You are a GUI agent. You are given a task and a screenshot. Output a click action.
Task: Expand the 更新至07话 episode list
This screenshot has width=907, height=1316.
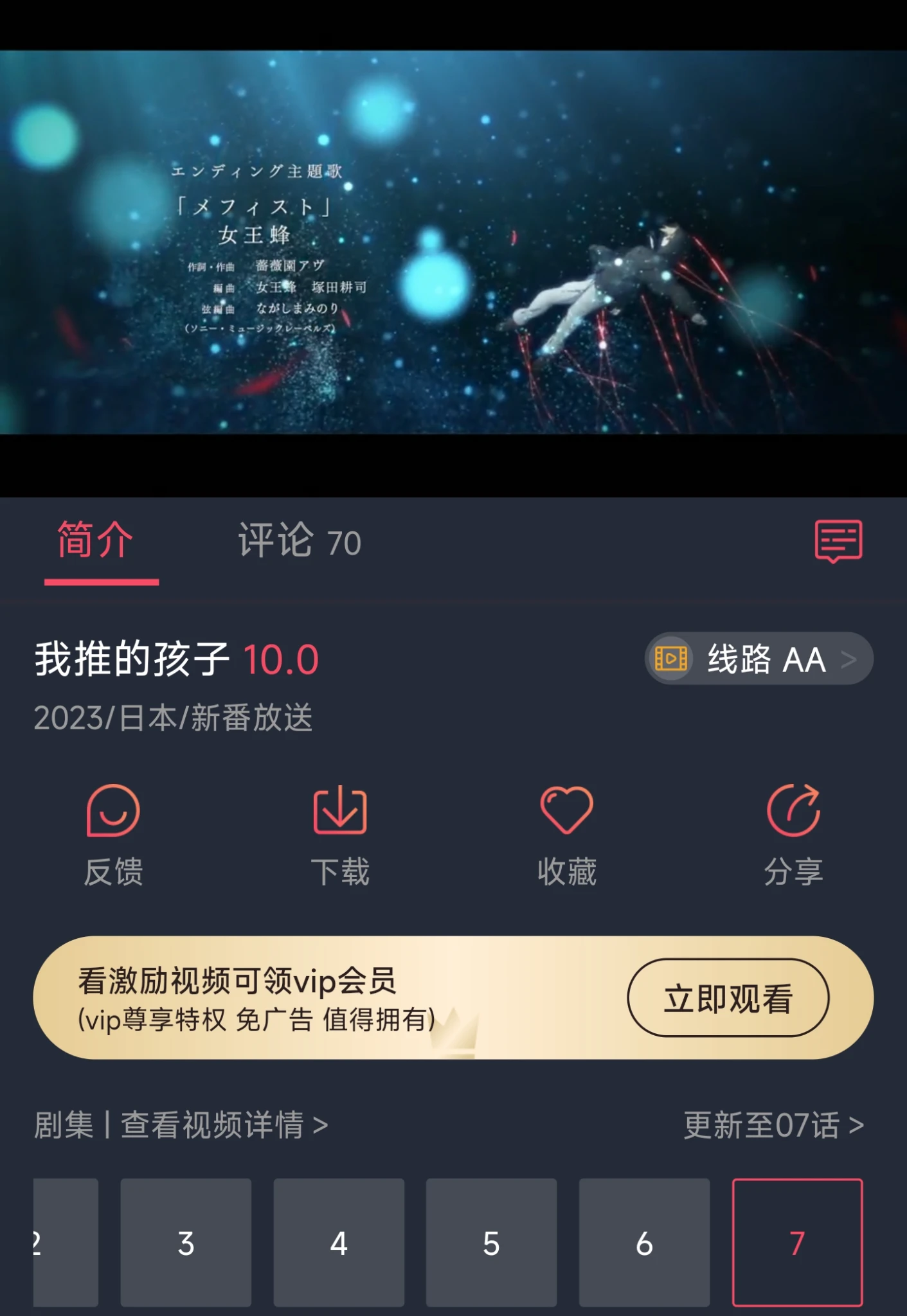click(773, 1125)
